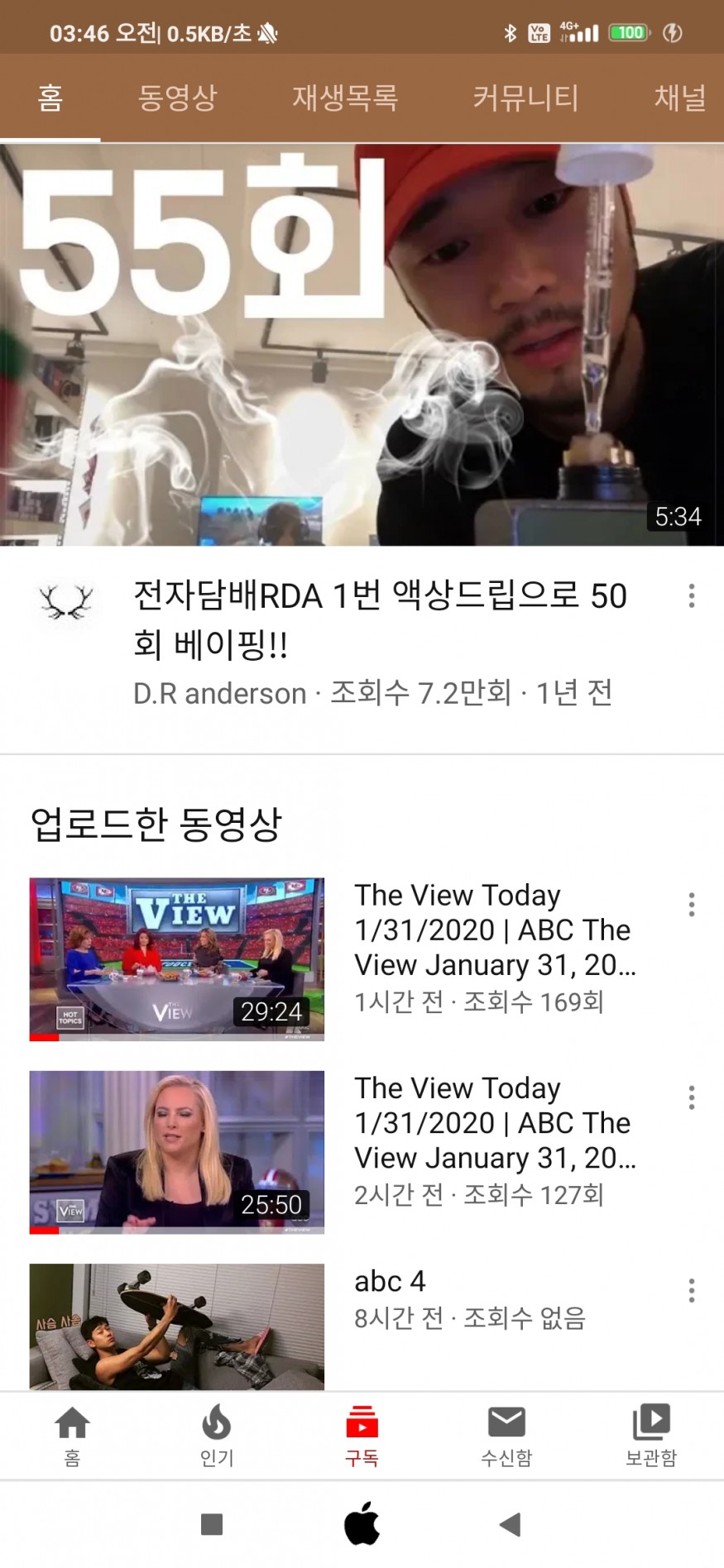Open the 구독 subscriptions section
The image size is (724, 1568).
[362, 1436]
